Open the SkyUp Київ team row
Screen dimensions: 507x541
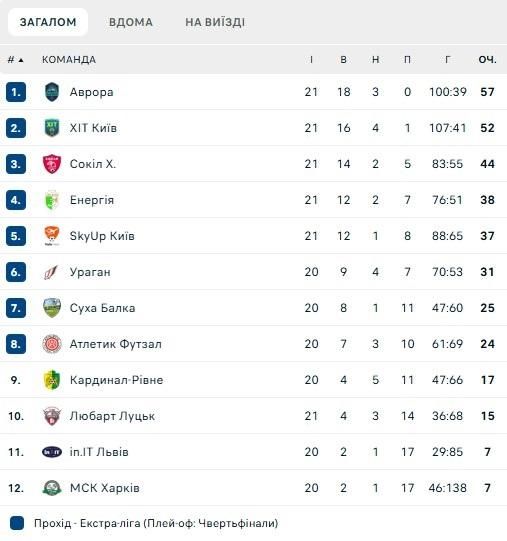(253, 236)
